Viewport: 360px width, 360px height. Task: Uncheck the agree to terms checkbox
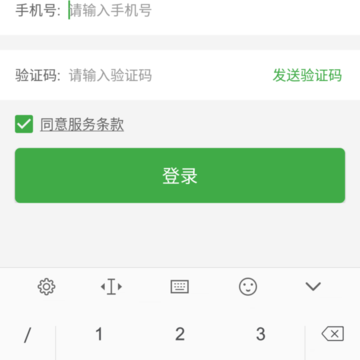coord(24,124)
